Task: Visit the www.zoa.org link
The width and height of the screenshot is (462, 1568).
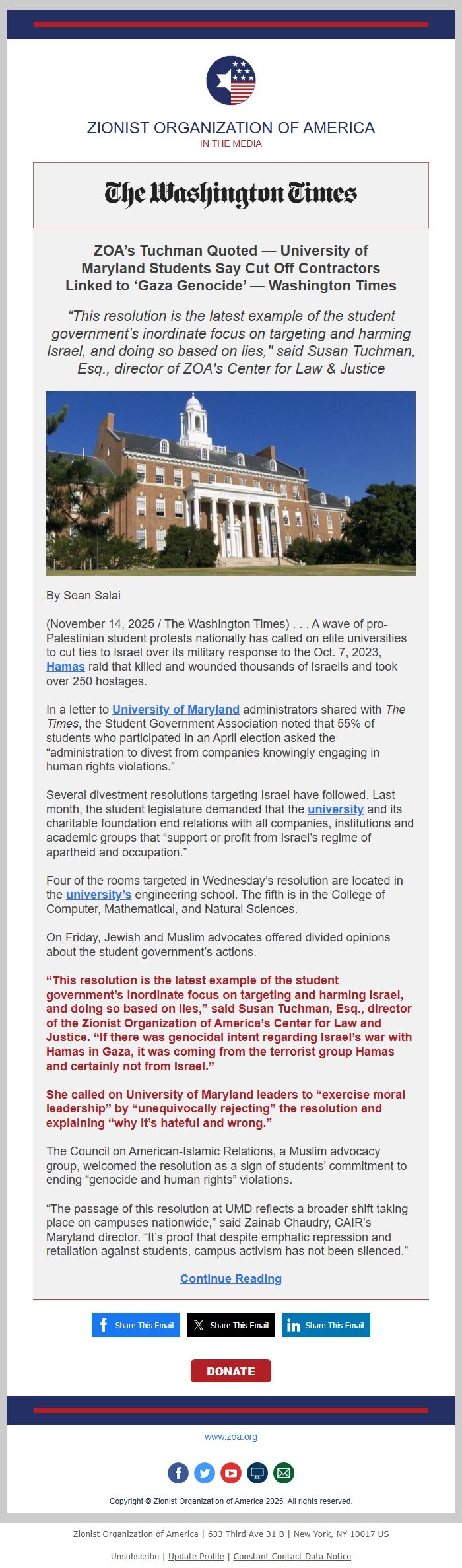Action: (x=231, y=1437)
